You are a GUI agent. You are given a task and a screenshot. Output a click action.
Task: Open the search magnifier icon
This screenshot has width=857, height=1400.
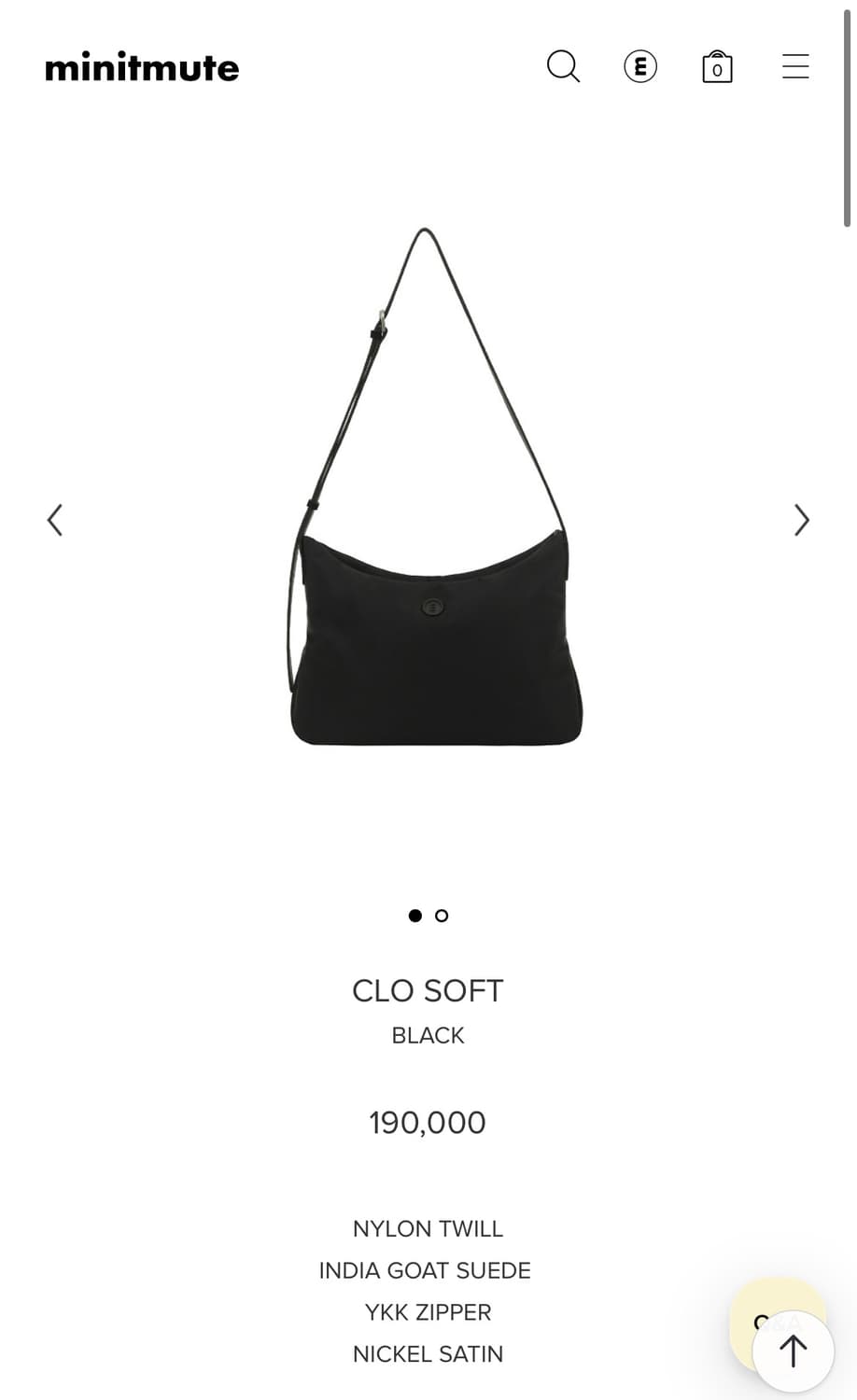click(x=563, y=66)
